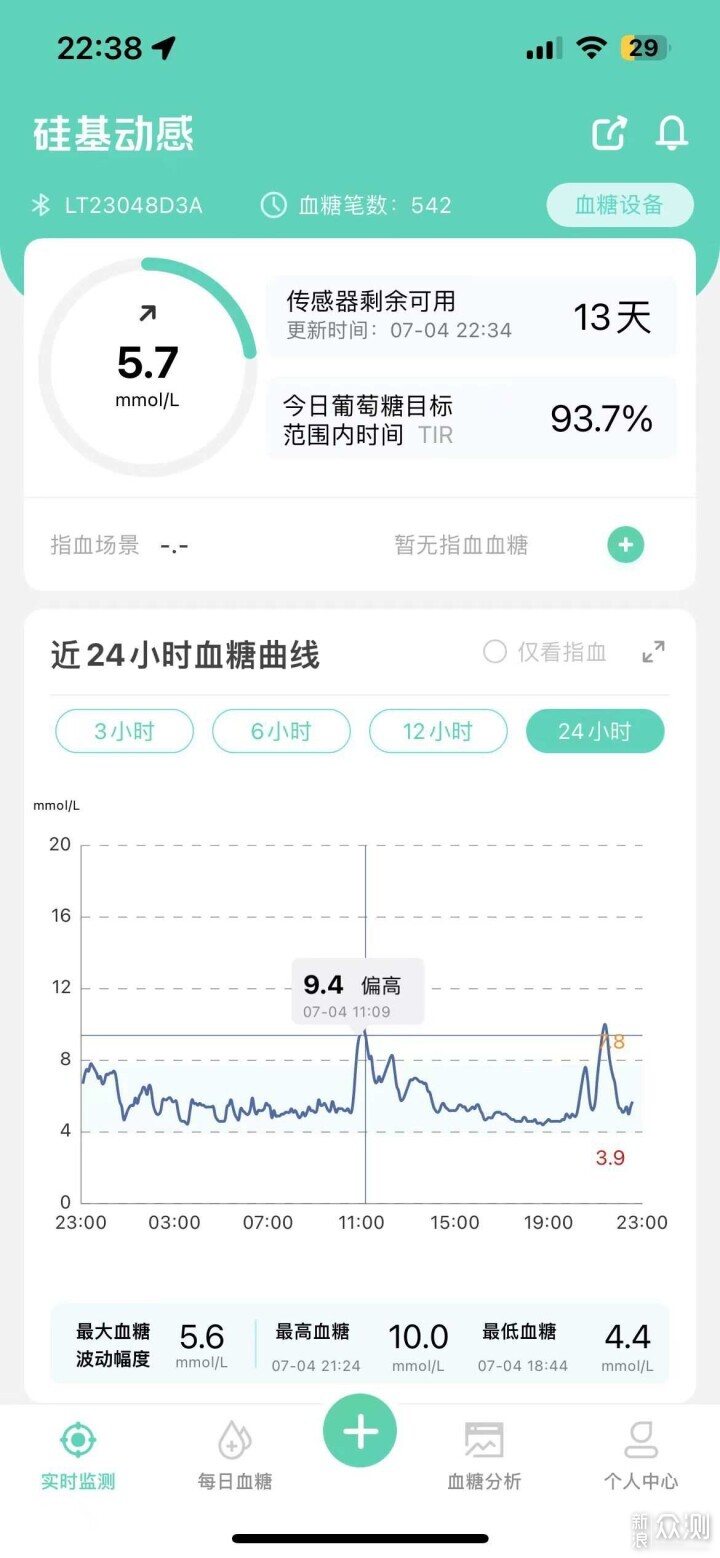
Task: Expand the glucose chart to fullscreen
Action: [x=653, y=653]
